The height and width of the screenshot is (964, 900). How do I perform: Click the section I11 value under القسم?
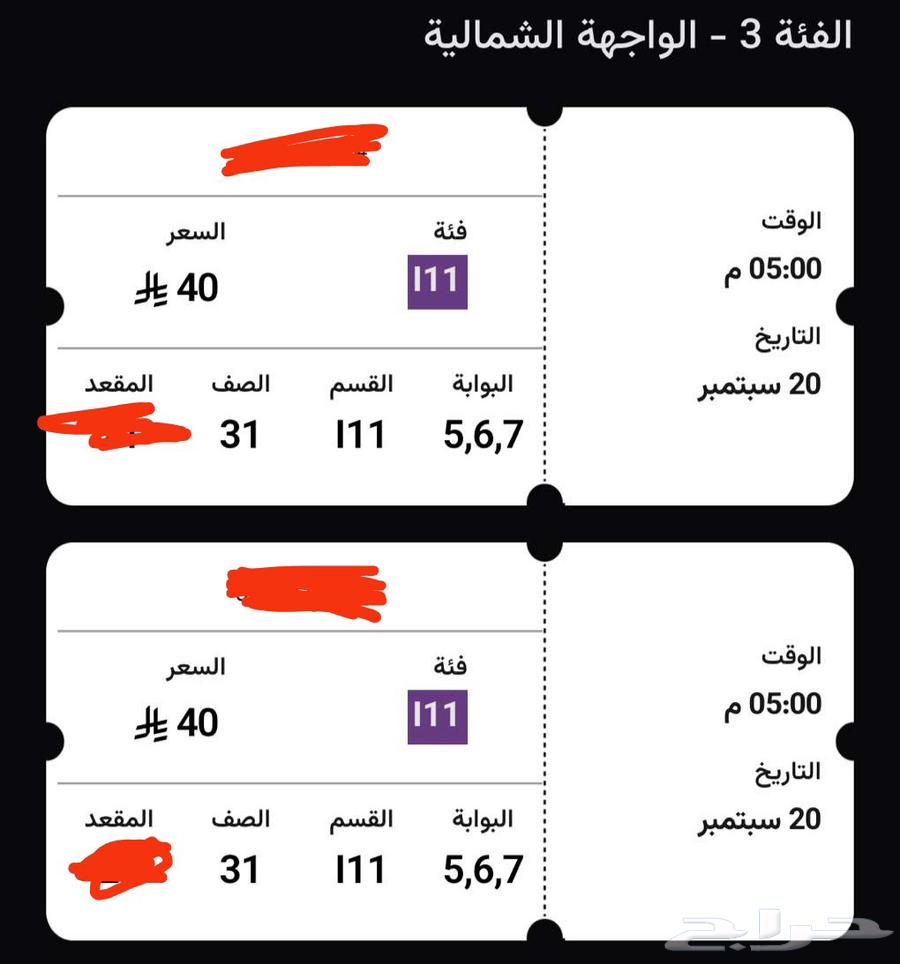[360, 434]
